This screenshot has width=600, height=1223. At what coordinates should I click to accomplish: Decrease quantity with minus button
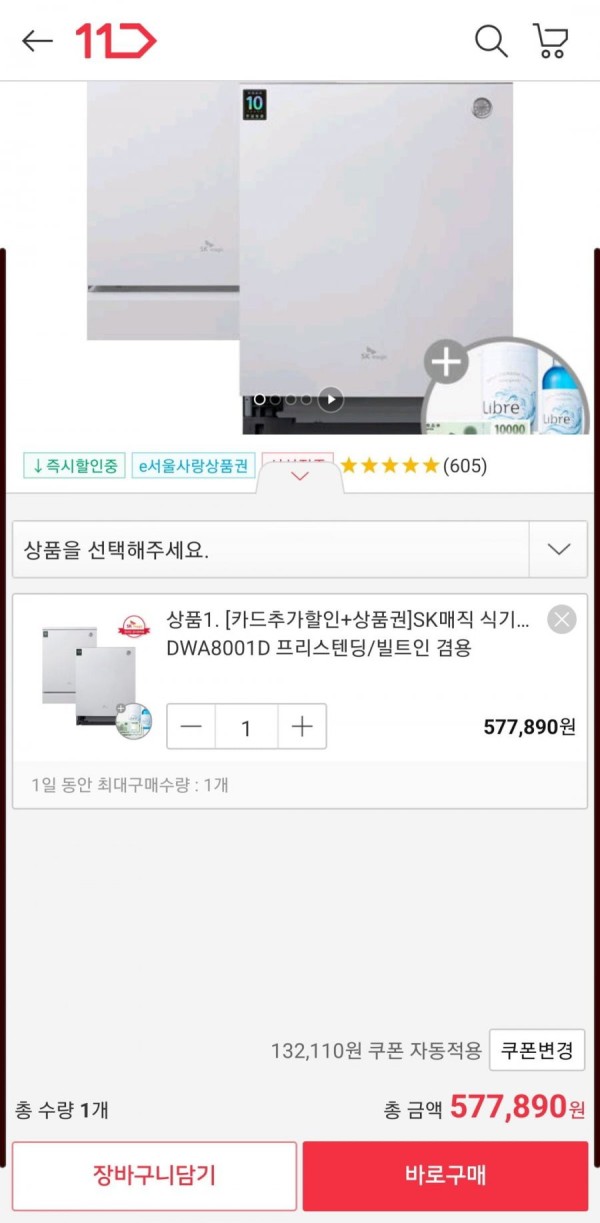(191, 727)
